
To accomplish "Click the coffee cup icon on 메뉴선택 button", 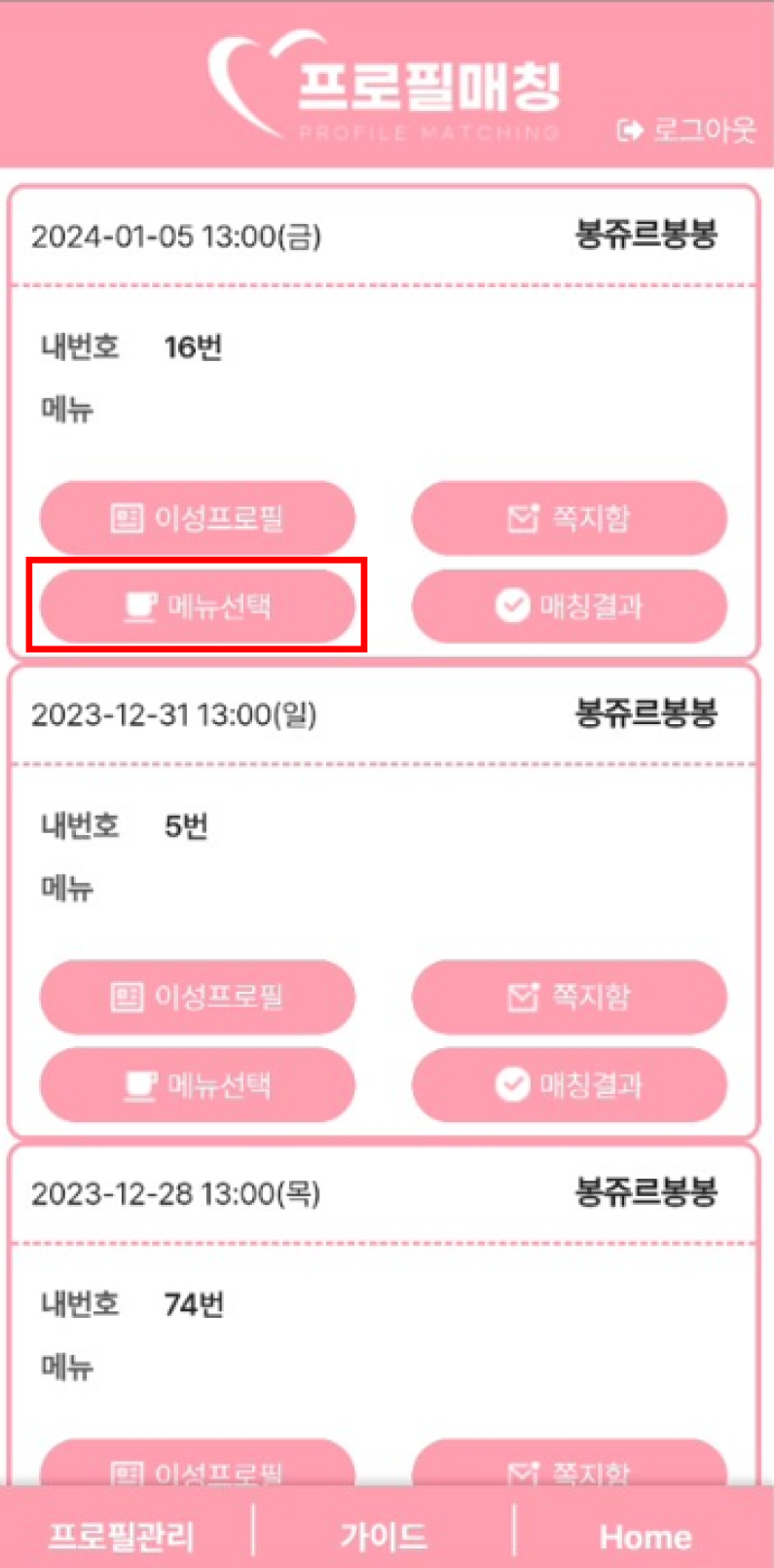I will click(x=142, y=605).
